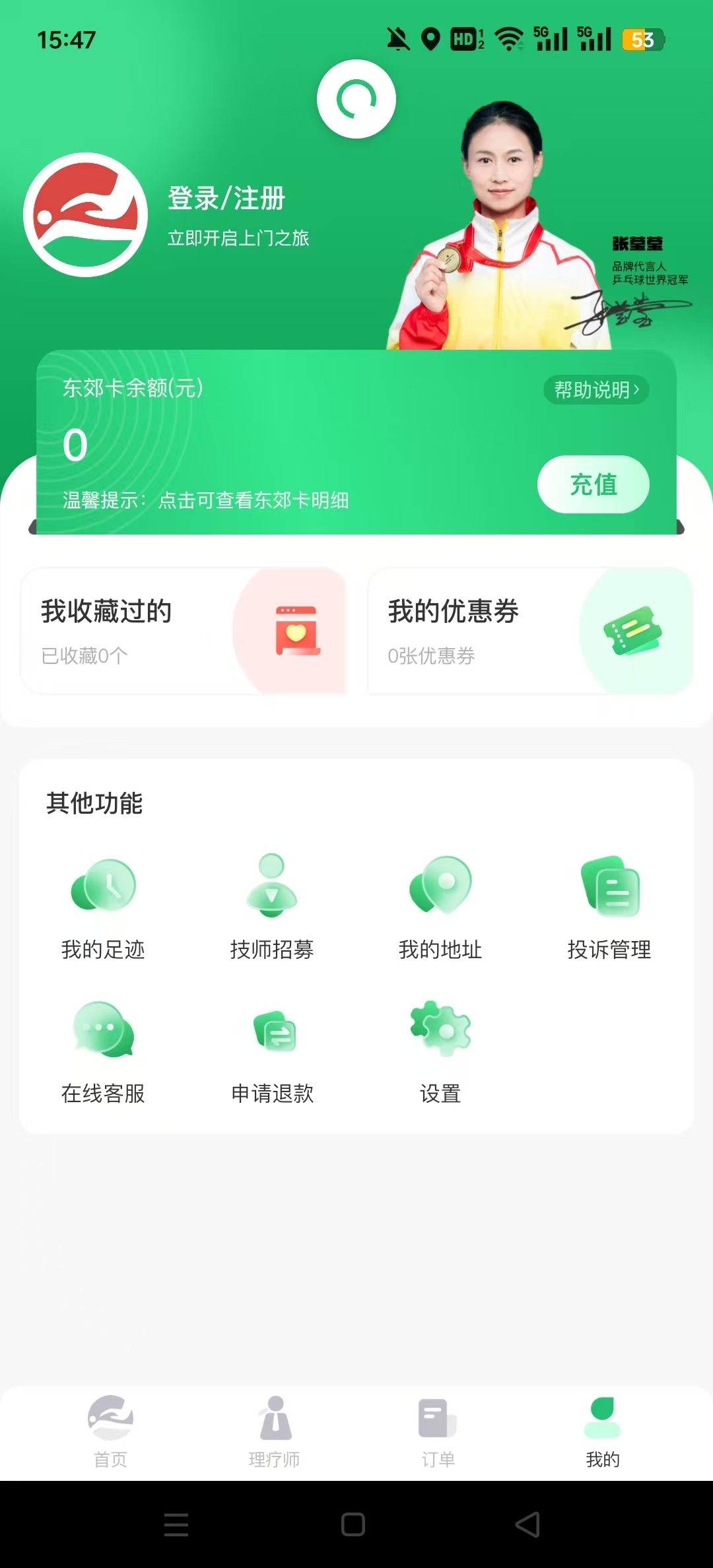Tap 登录/注册 to sign in
This screenshot has height=1568, width=713.
pyautogui.click(x=226, y=199)
